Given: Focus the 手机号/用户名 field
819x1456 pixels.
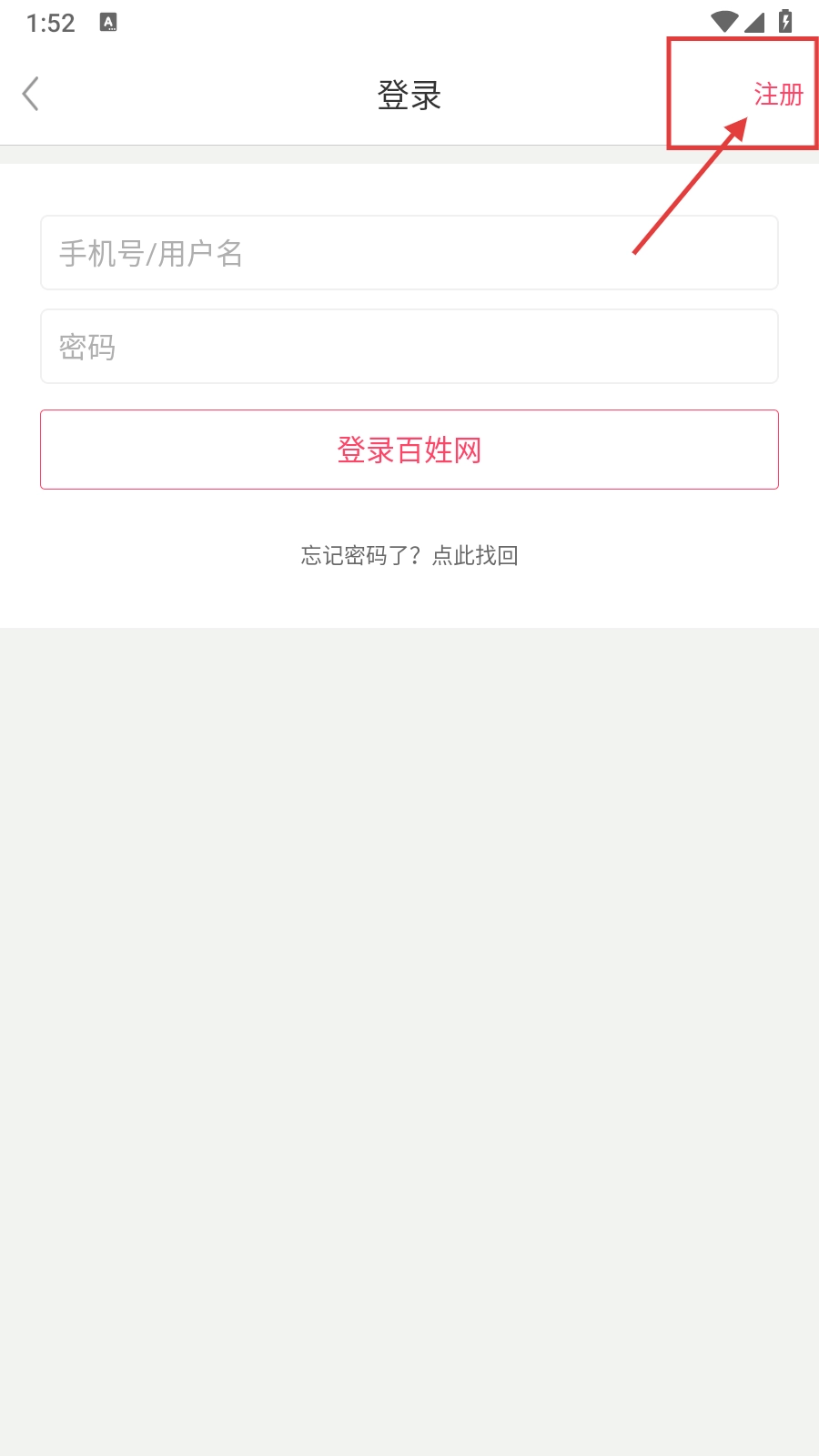Looking at the screenshot, I should pyautogui.click(x=409, y=253).
